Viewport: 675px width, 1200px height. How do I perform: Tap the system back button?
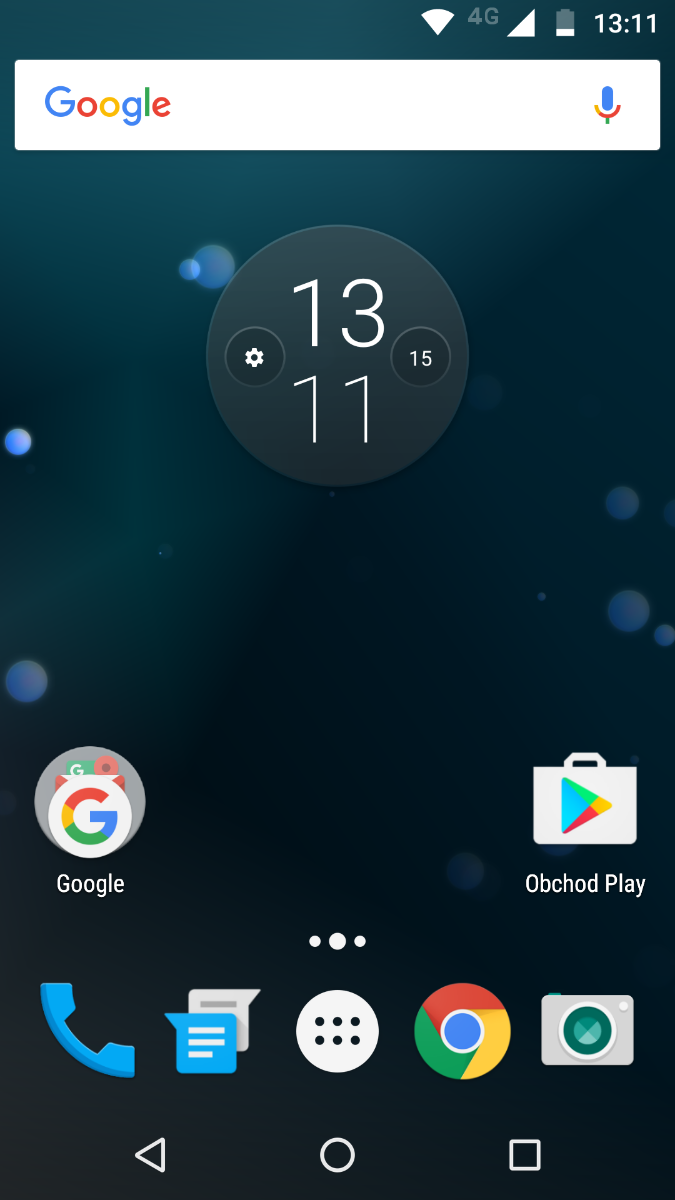pos(150,1155)
